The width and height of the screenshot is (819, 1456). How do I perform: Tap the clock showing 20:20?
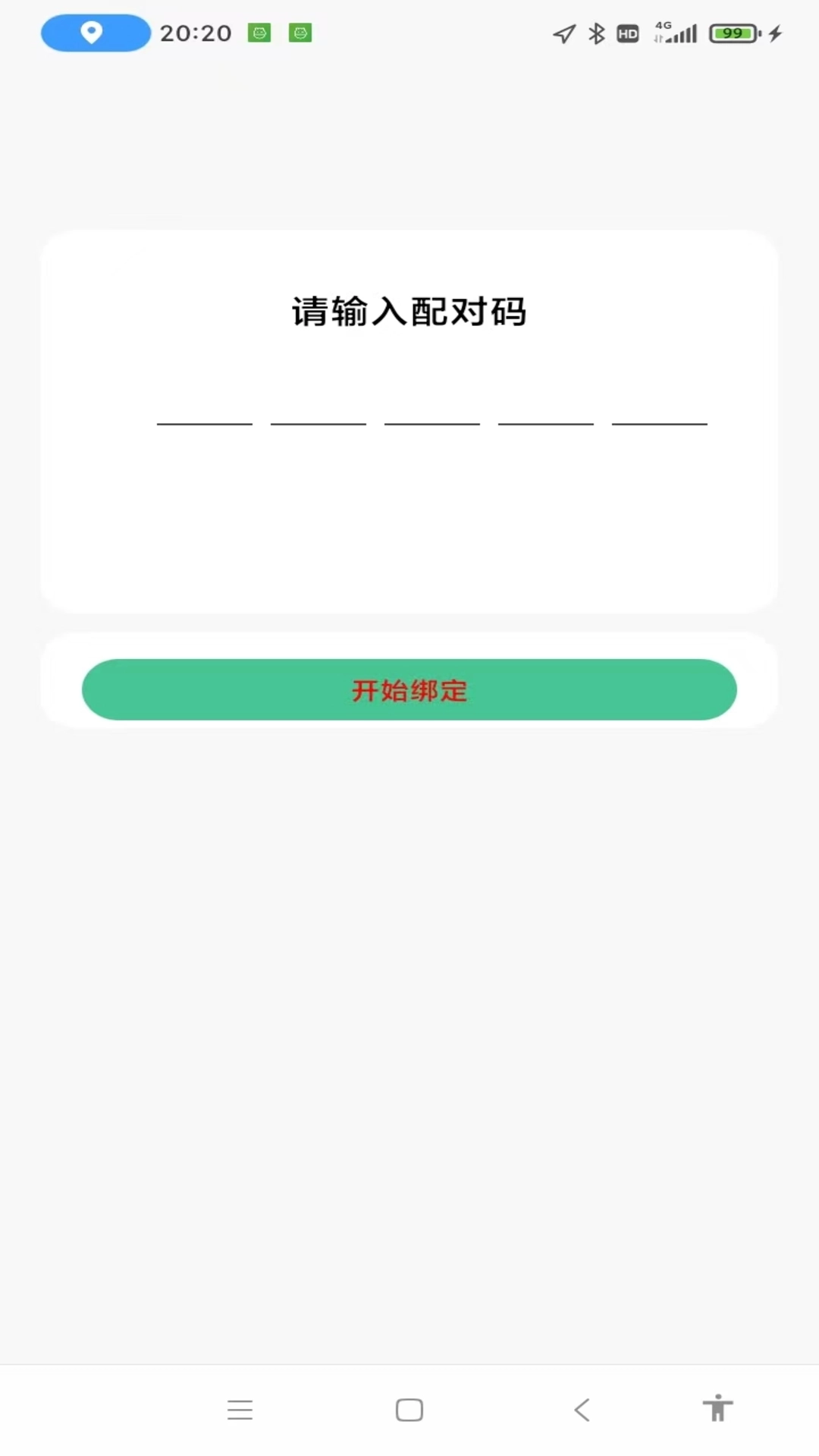coord(195,33)
